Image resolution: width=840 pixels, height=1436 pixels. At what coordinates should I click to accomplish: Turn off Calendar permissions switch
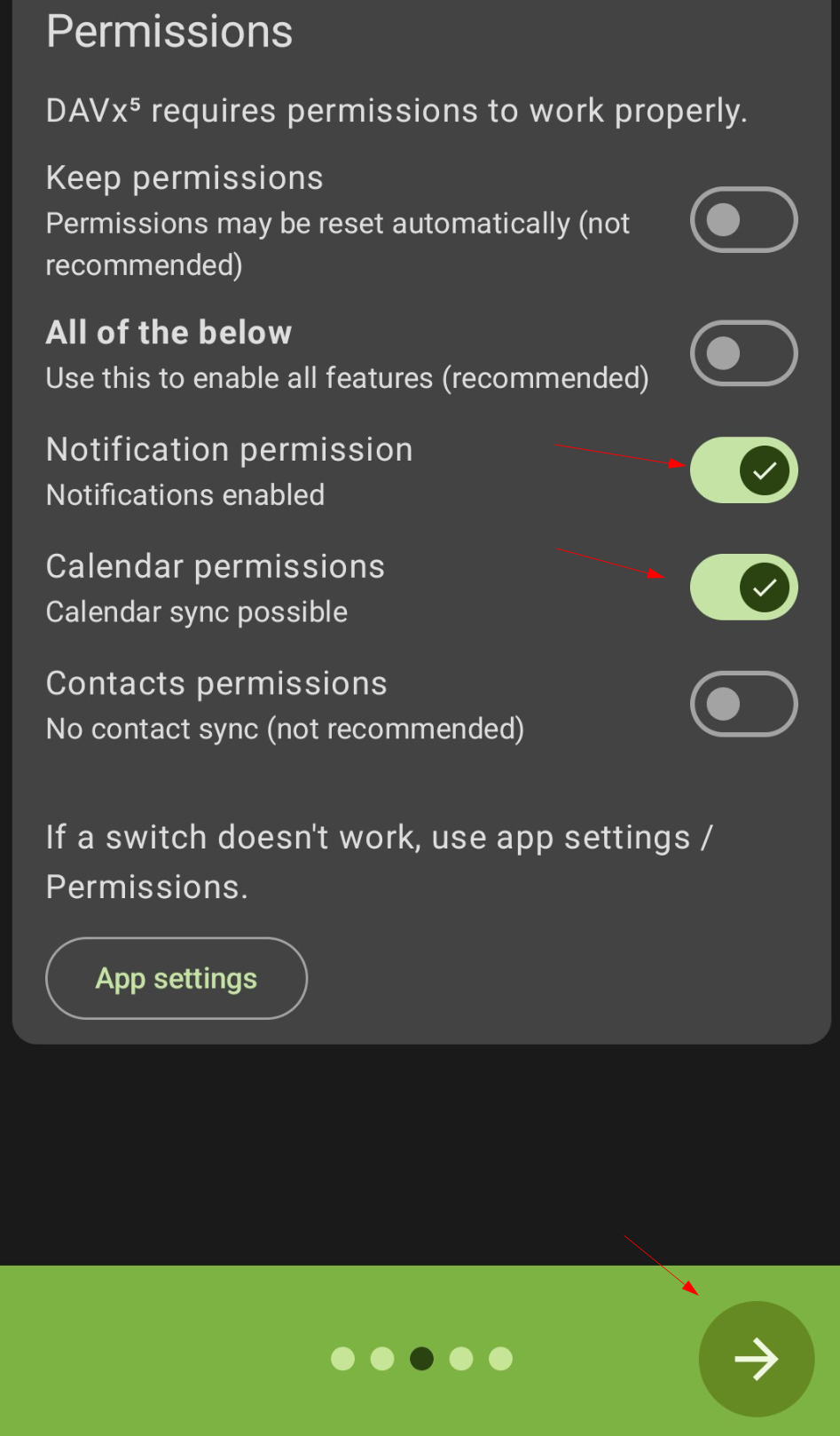[x=743, y=588]
